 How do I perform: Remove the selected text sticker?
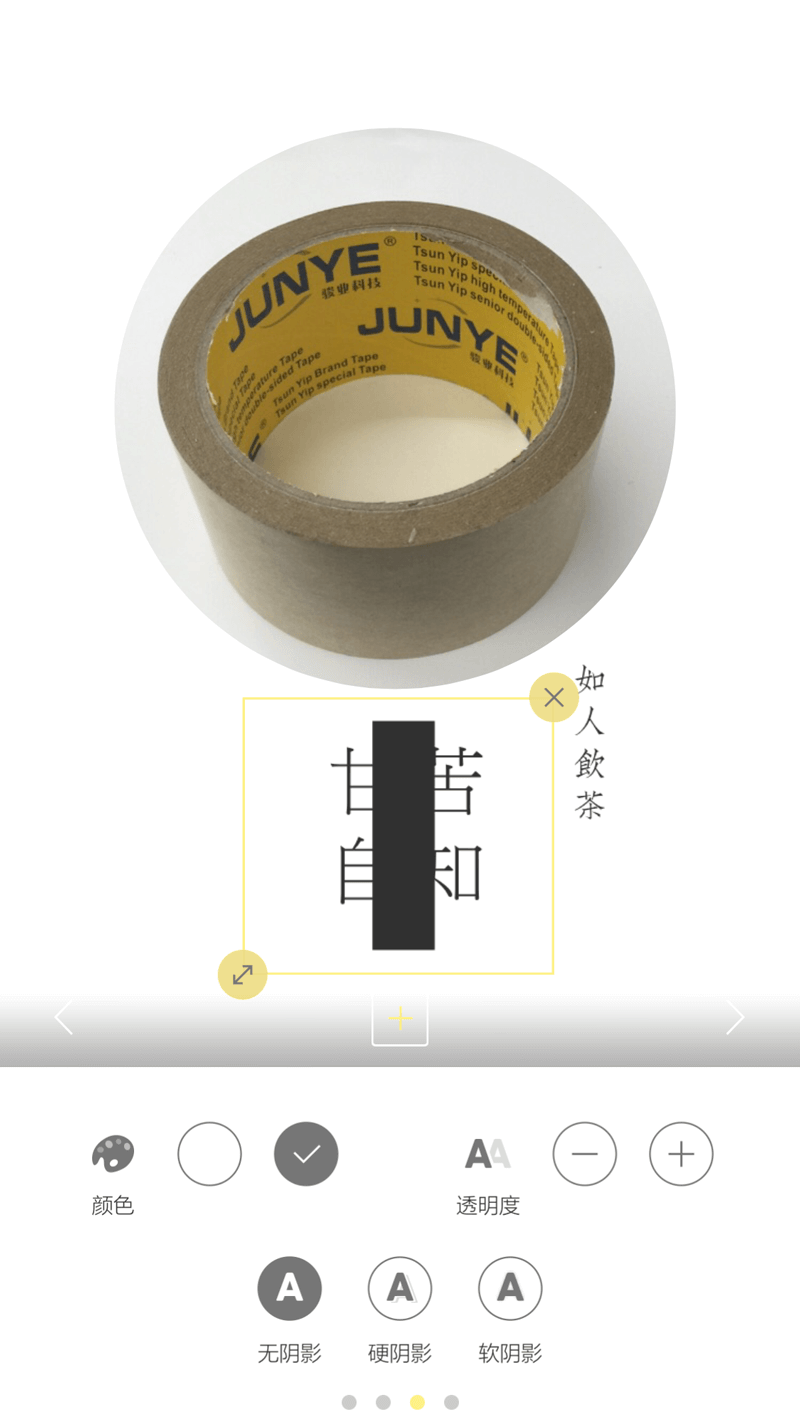pos(554,697)
